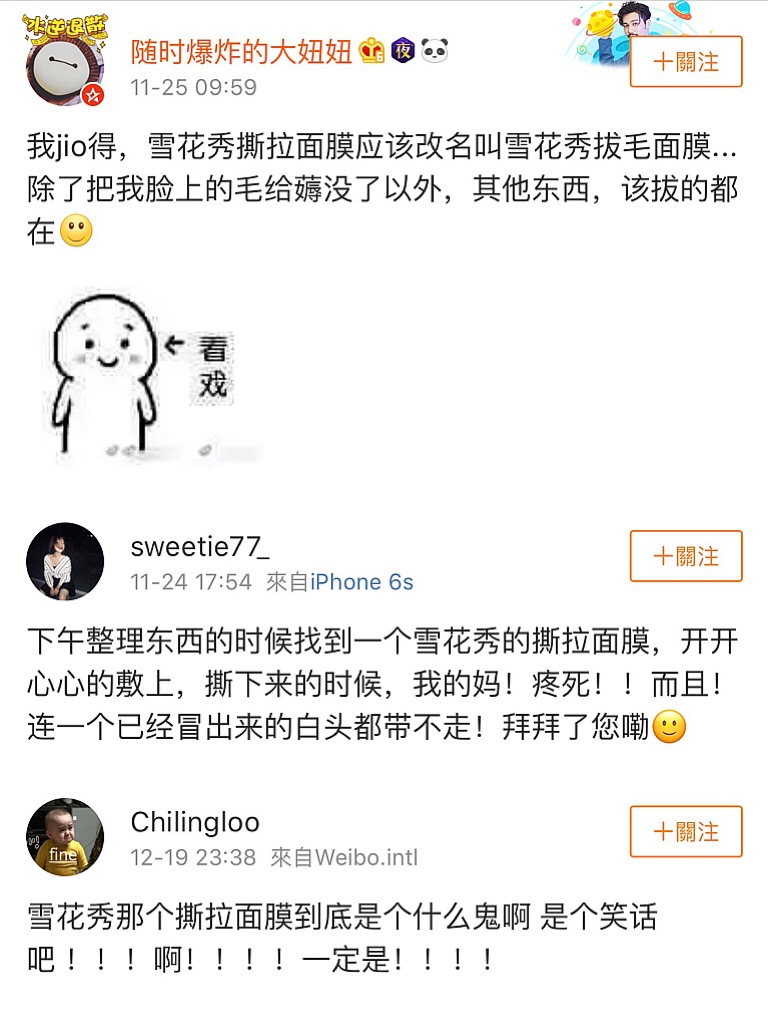Follow user sweetie77_

(x=685, y=556)
